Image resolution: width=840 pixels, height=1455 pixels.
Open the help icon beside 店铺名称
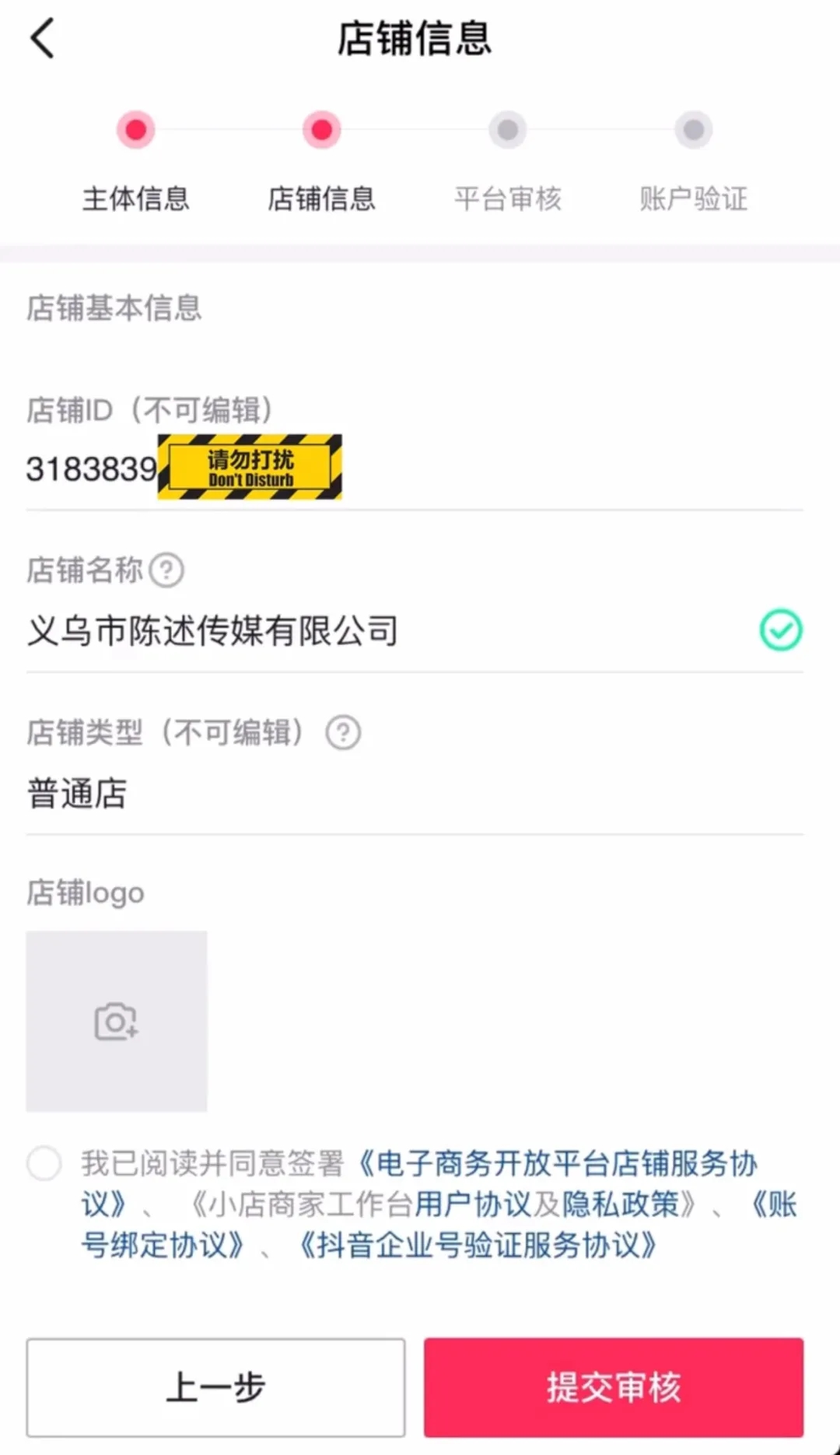point(166,570)
